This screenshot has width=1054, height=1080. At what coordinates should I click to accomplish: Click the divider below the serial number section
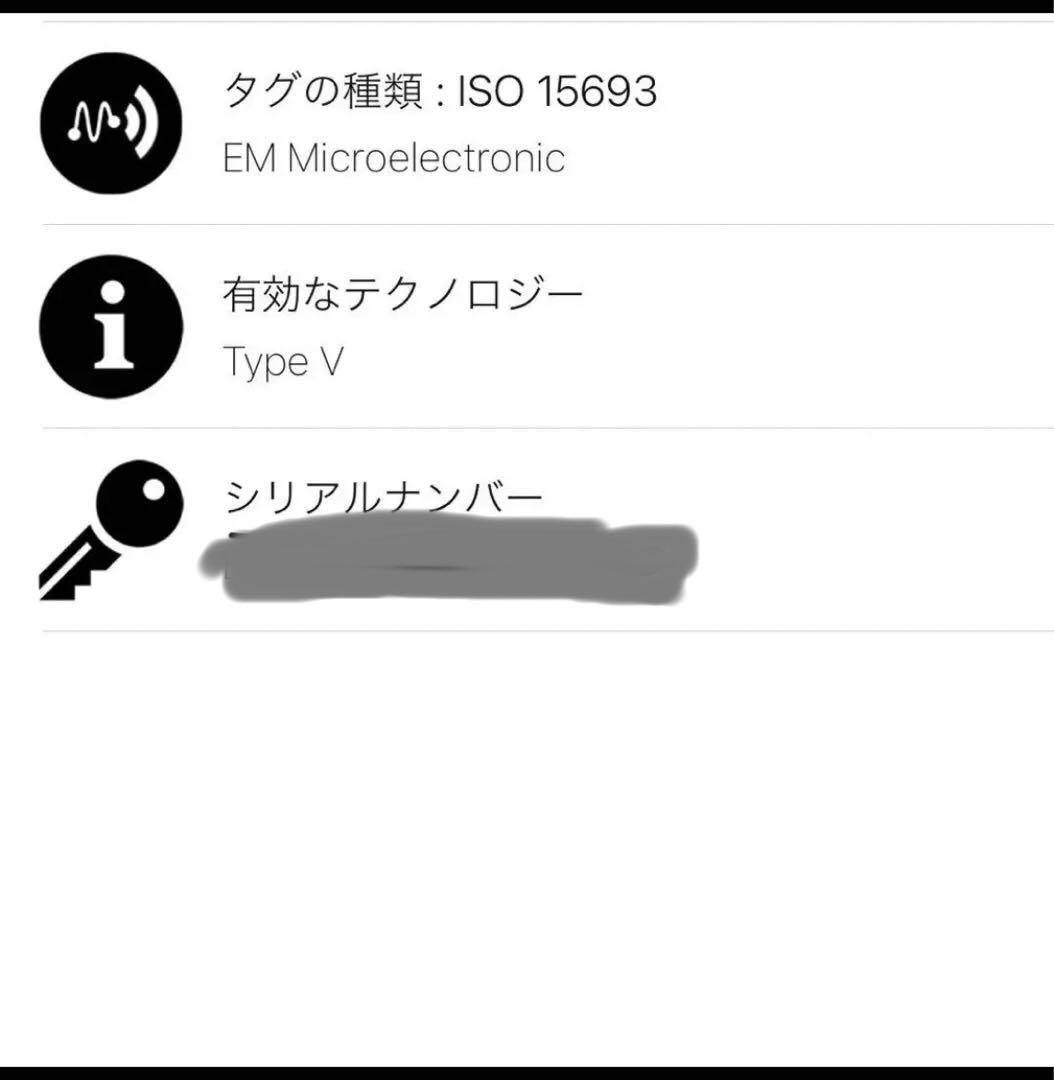tap(527, 632)
